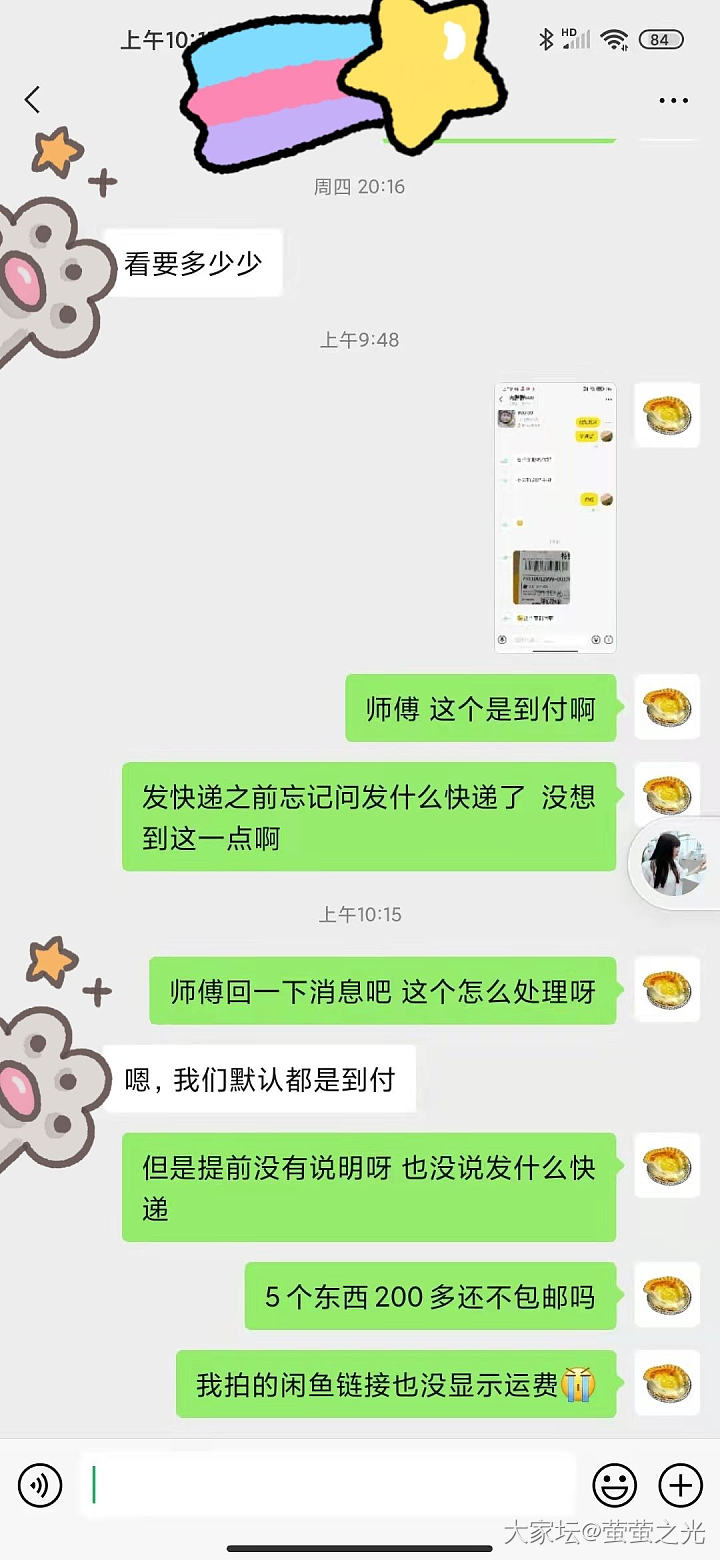Open the emoji sticker panel
The height and width of the screenshot is (1560, 720).
(x=614, y=1485)
